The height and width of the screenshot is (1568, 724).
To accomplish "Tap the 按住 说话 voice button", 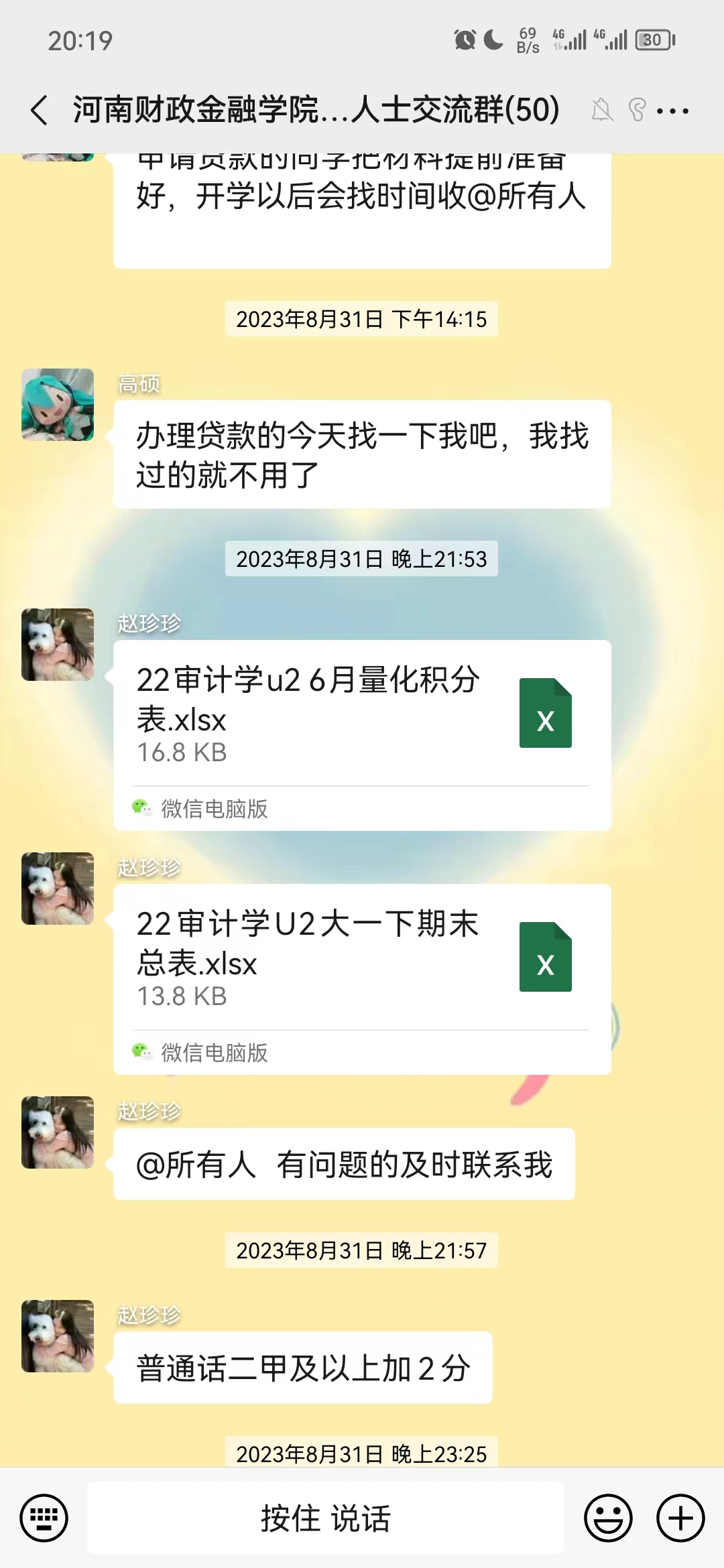I will [326, 1517].
